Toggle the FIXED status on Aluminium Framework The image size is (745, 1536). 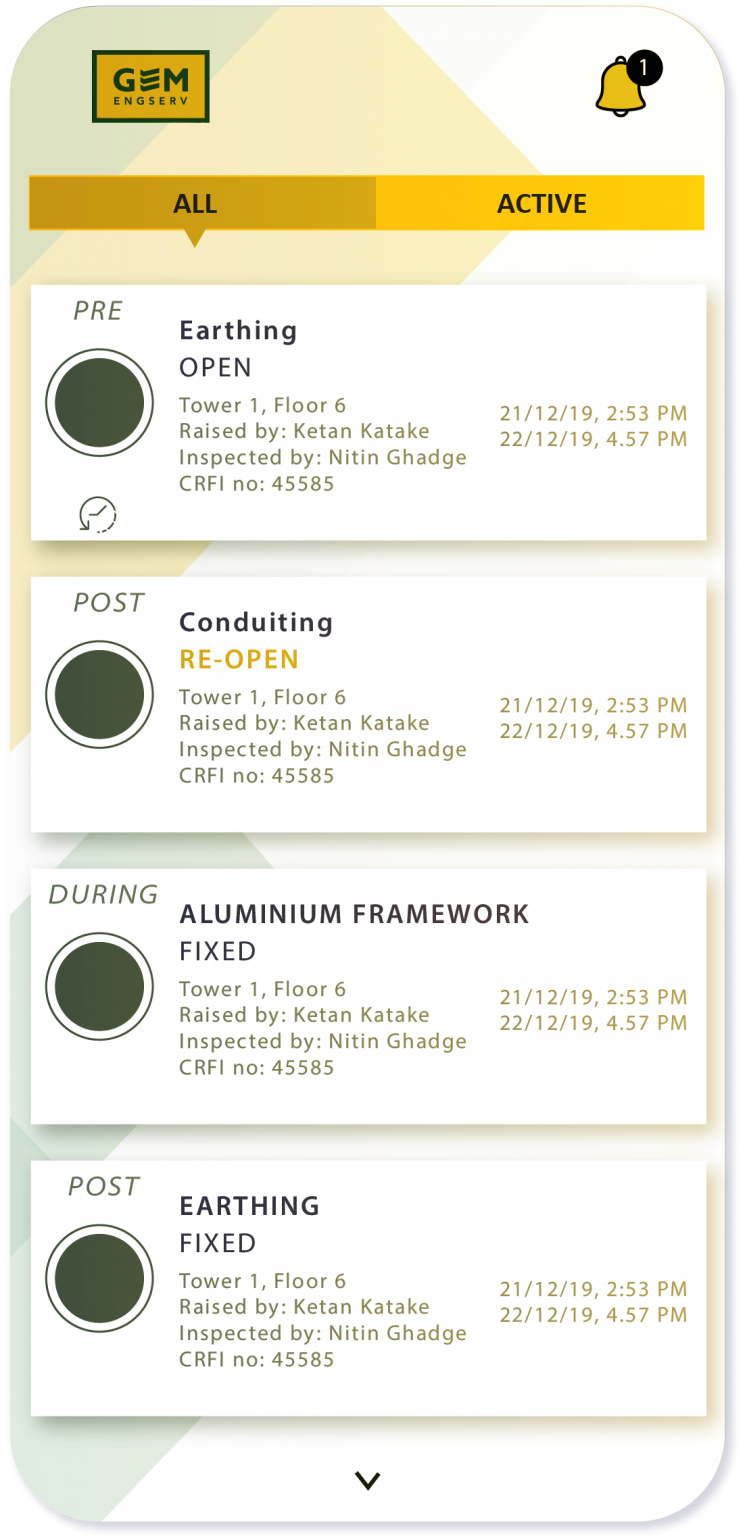tap(218, 951)
